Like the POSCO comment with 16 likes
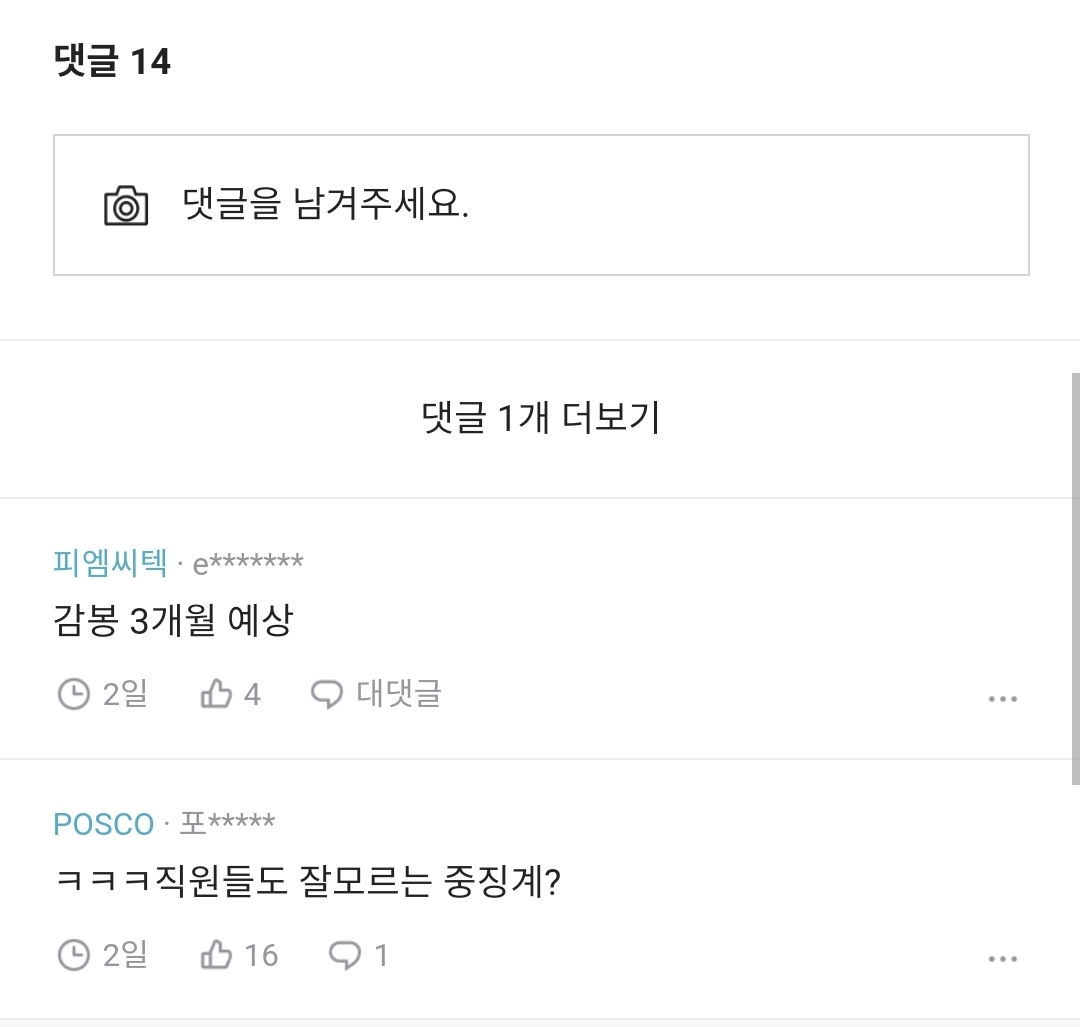The height and width of the screenshot is (1027, 1080). tap(239, 955)
